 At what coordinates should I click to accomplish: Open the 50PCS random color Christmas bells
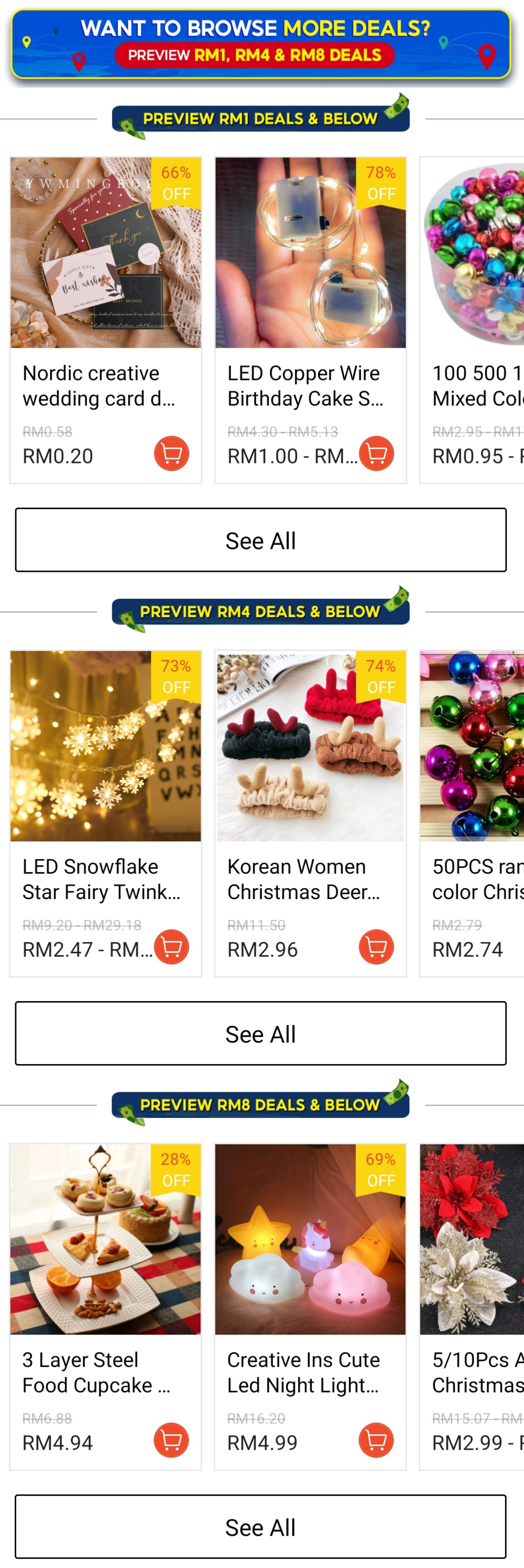tap(472, 746)
